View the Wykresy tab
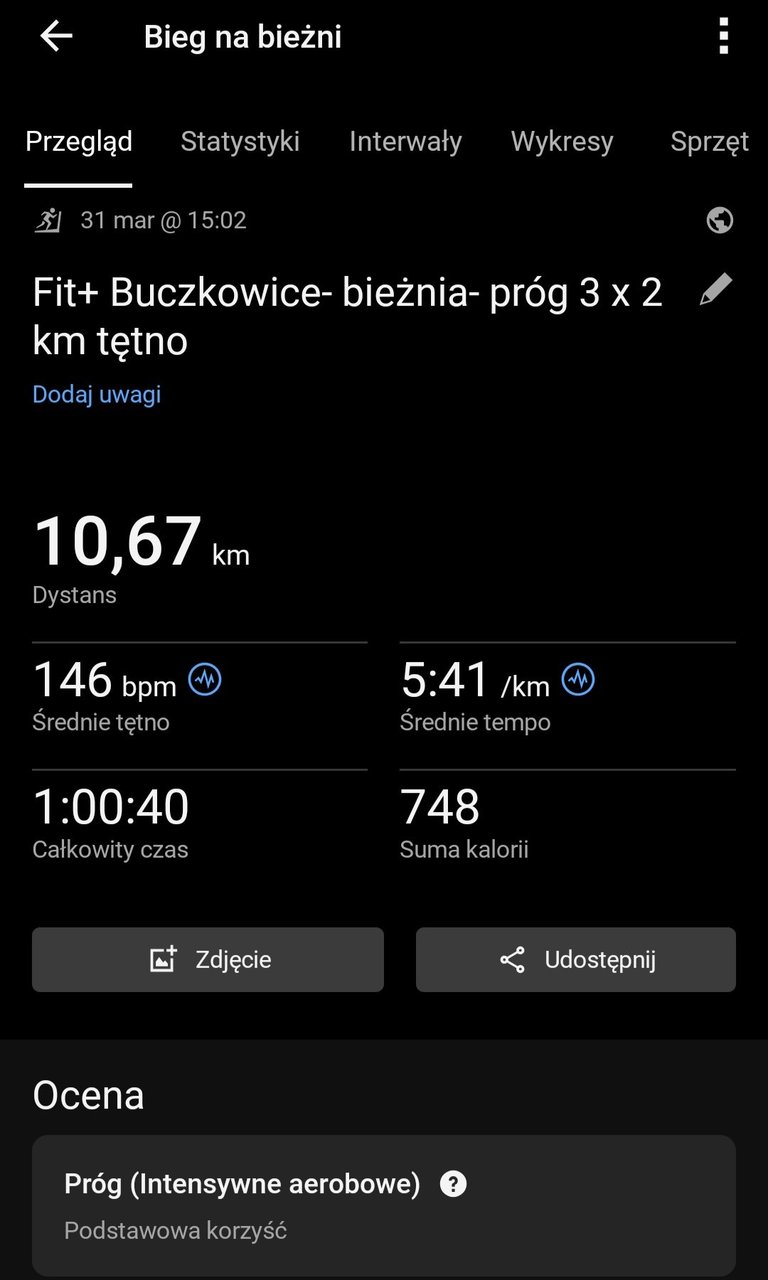The image size is (768, 1280). [562, 142]
